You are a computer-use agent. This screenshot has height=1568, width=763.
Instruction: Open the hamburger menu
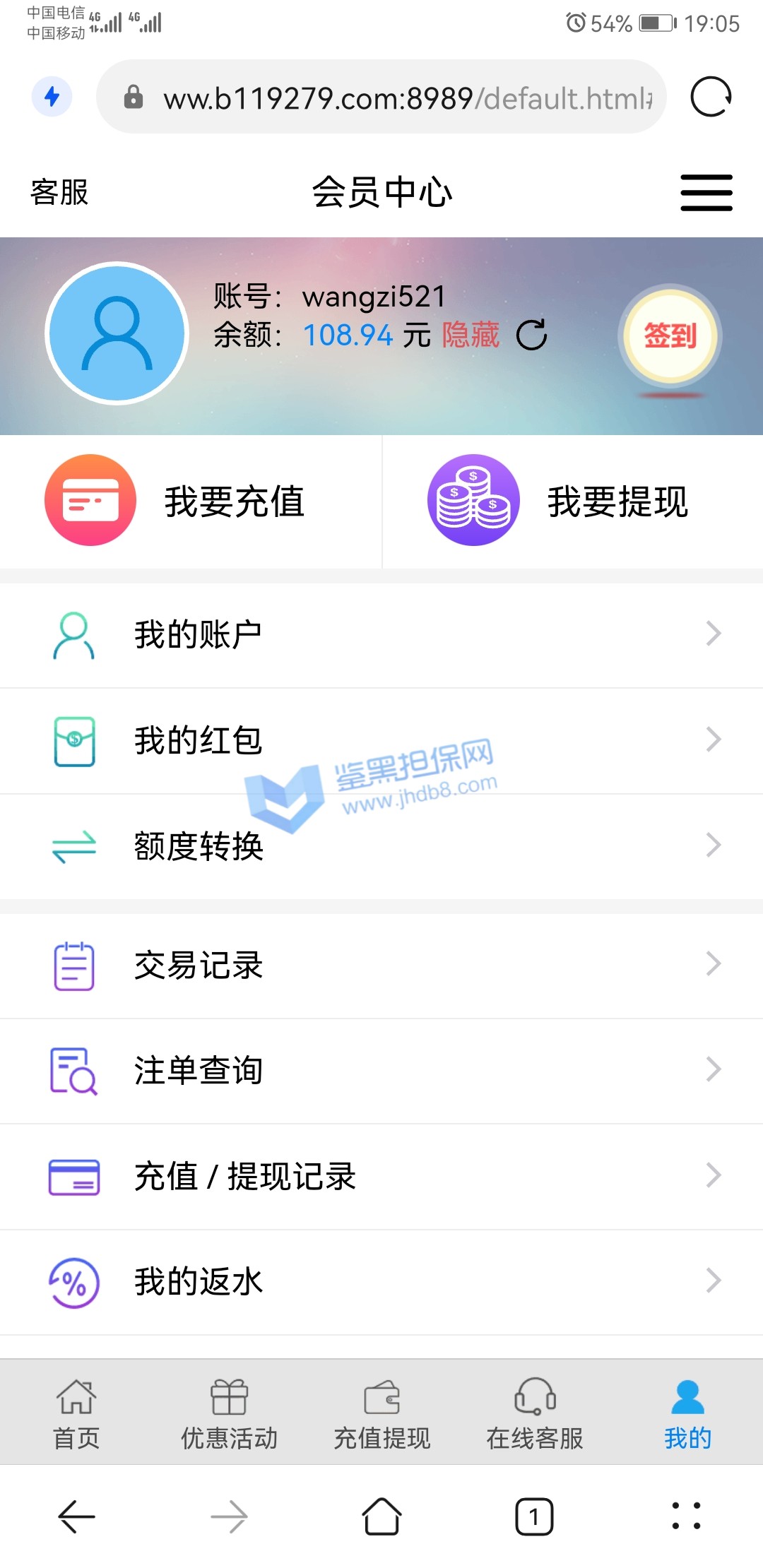(706, 193)
